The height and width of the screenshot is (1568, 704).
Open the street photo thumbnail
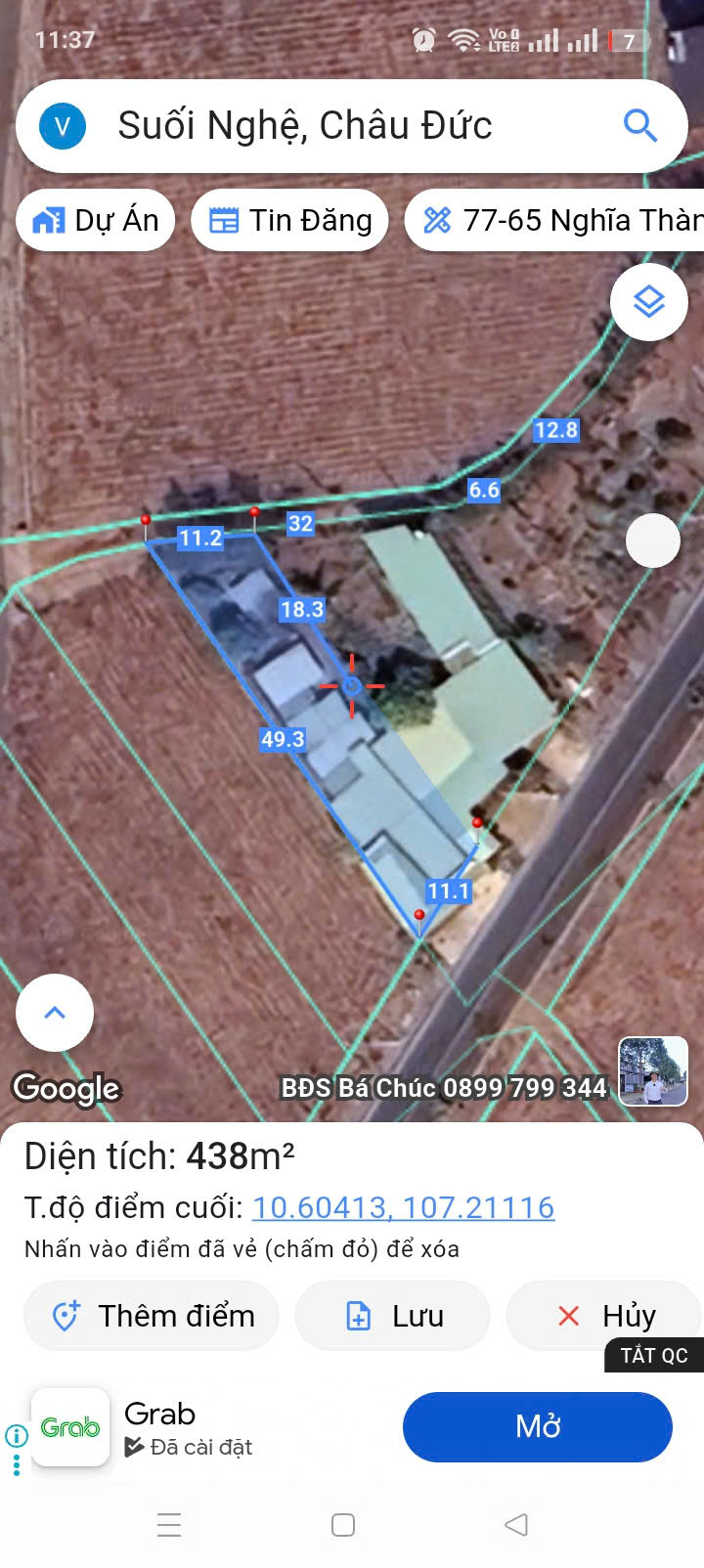point(652,1071)
